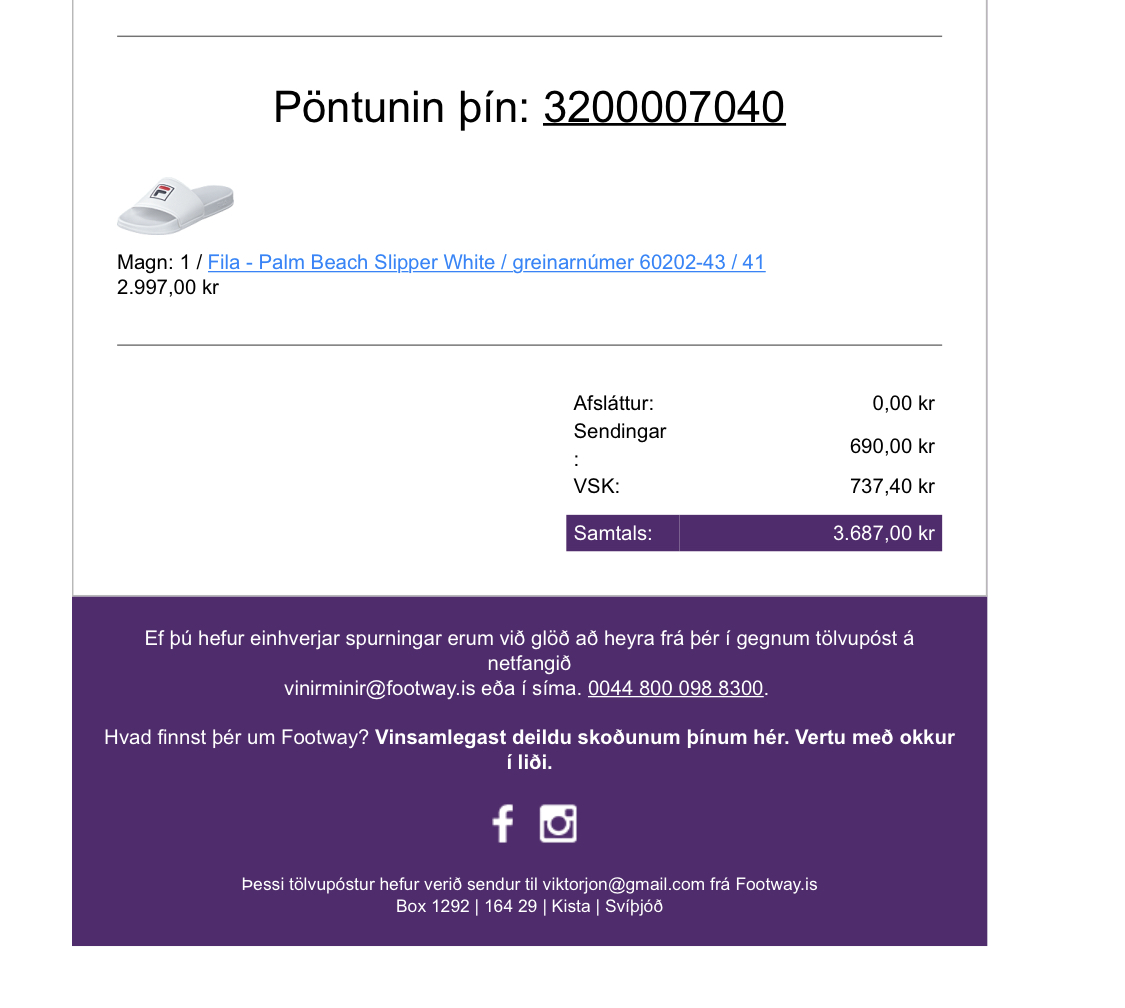Open the Fila Palm Beach Slipper product link
The width and height of the screenshot is (1125, 1008).
[x=486, y=263]
